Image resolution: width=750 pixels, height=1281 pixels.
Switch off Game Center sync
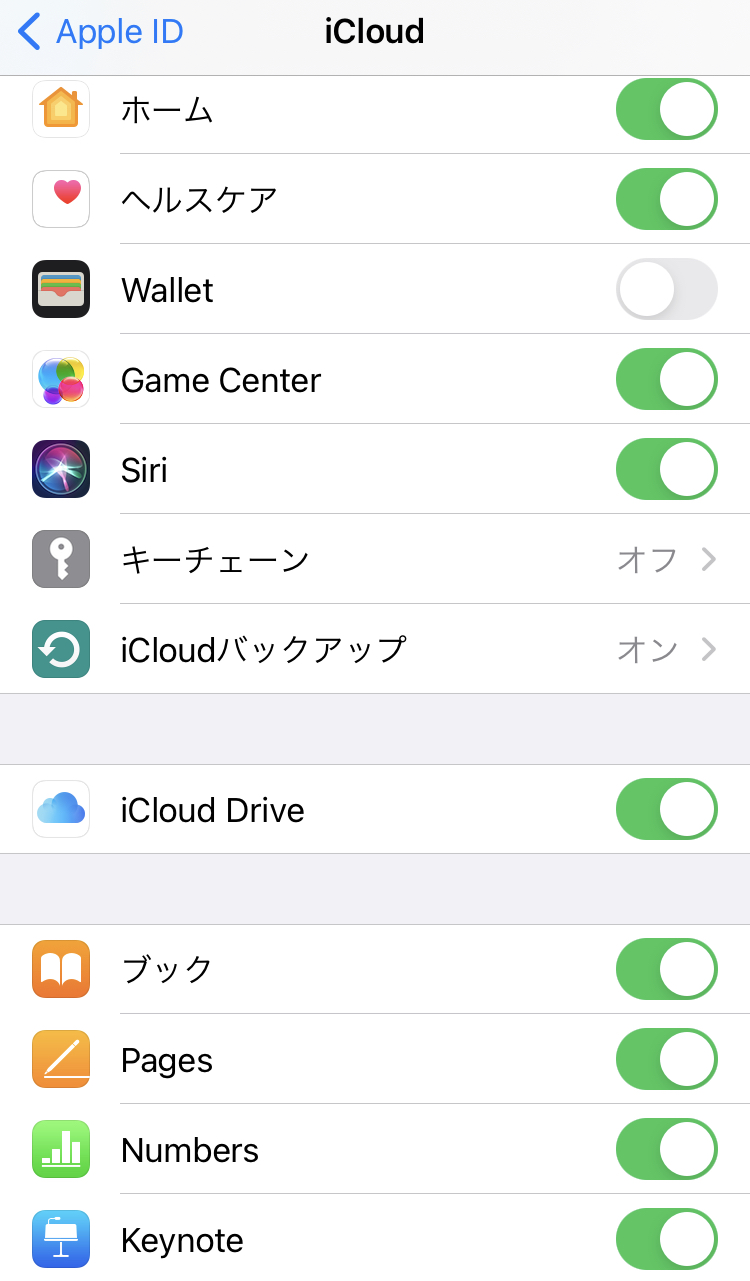[x=667, y=379]
